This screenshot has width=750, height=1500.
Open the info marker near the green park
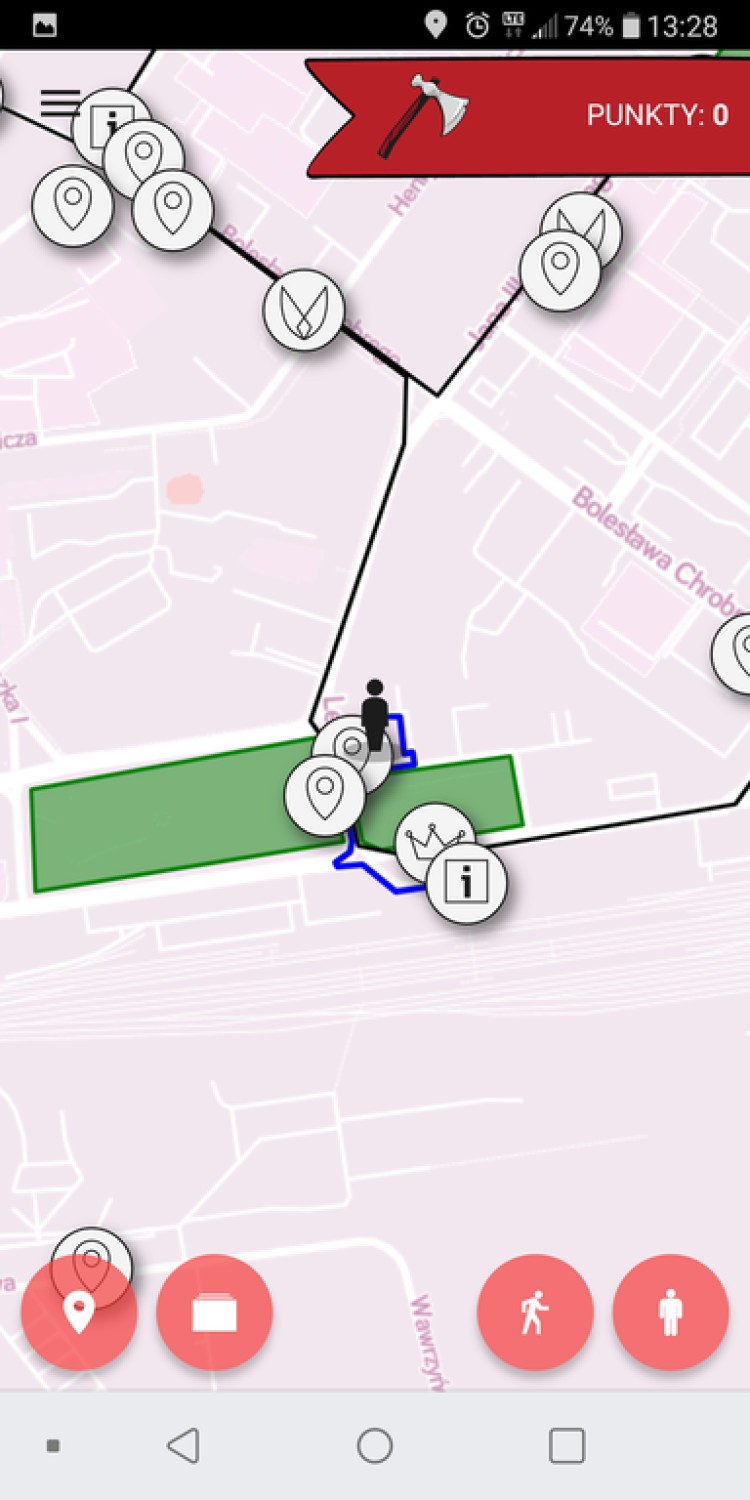(x=466, y=884)
